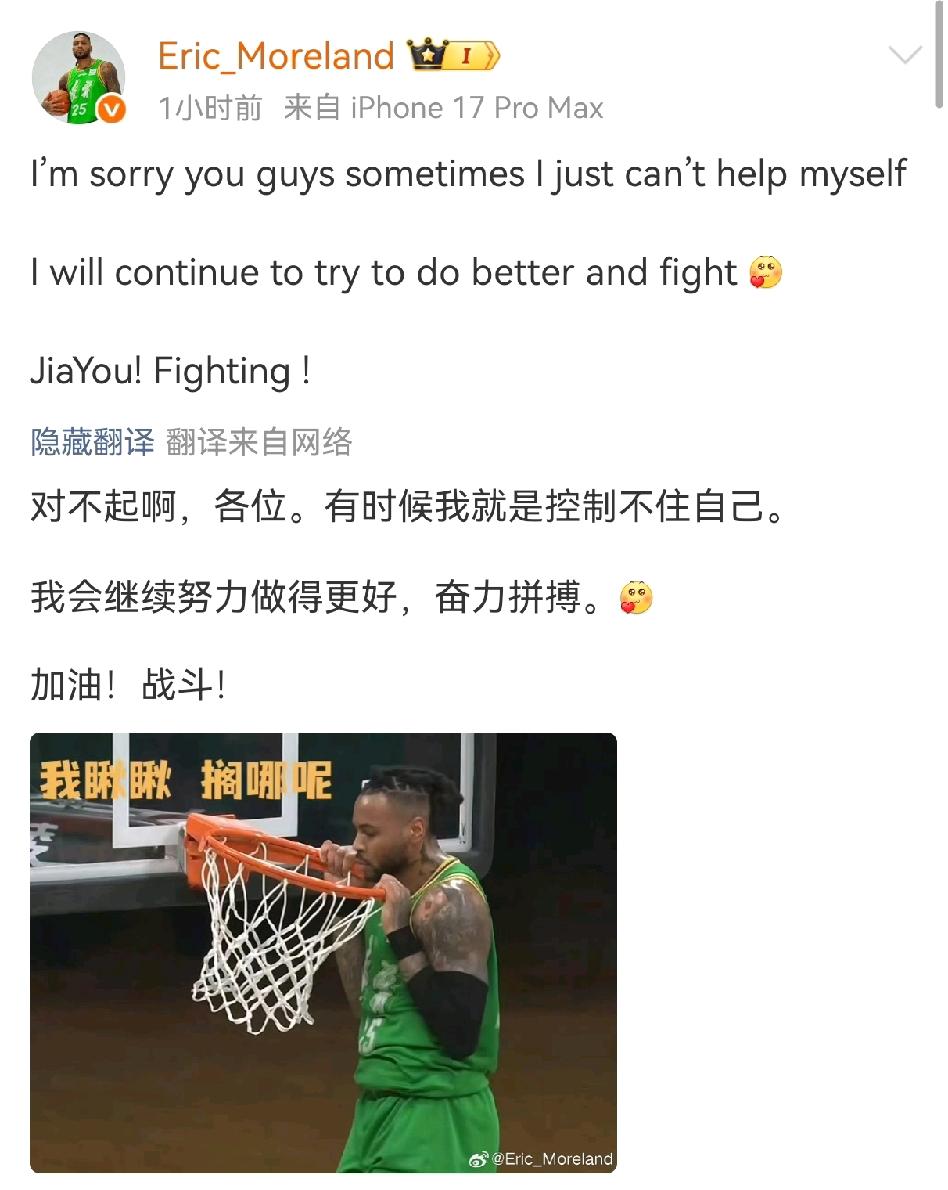Click the username Eric_Moreland
This screenshot has height=1190, width=948.
point(276,55)
